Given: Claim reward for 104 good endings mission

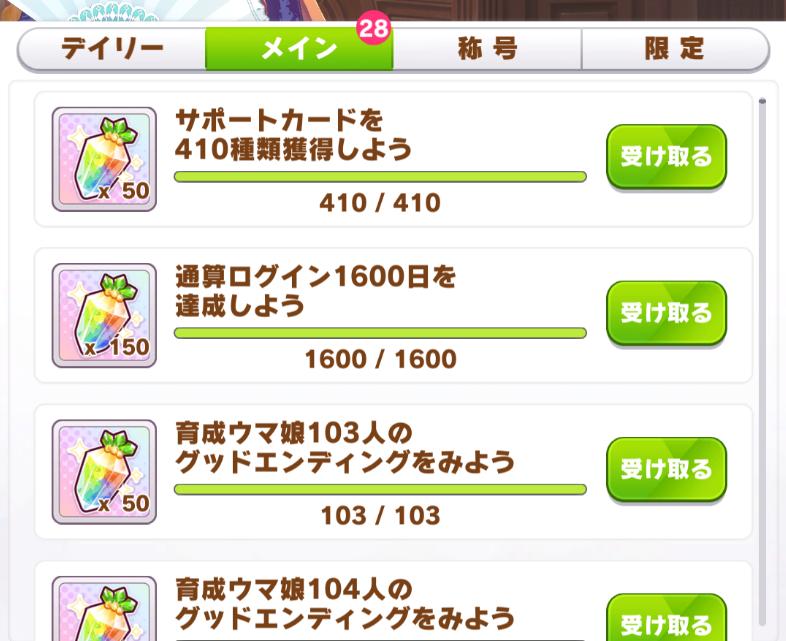Looking at the screenshot, I should pyautogui.click(x=666, y=620).
